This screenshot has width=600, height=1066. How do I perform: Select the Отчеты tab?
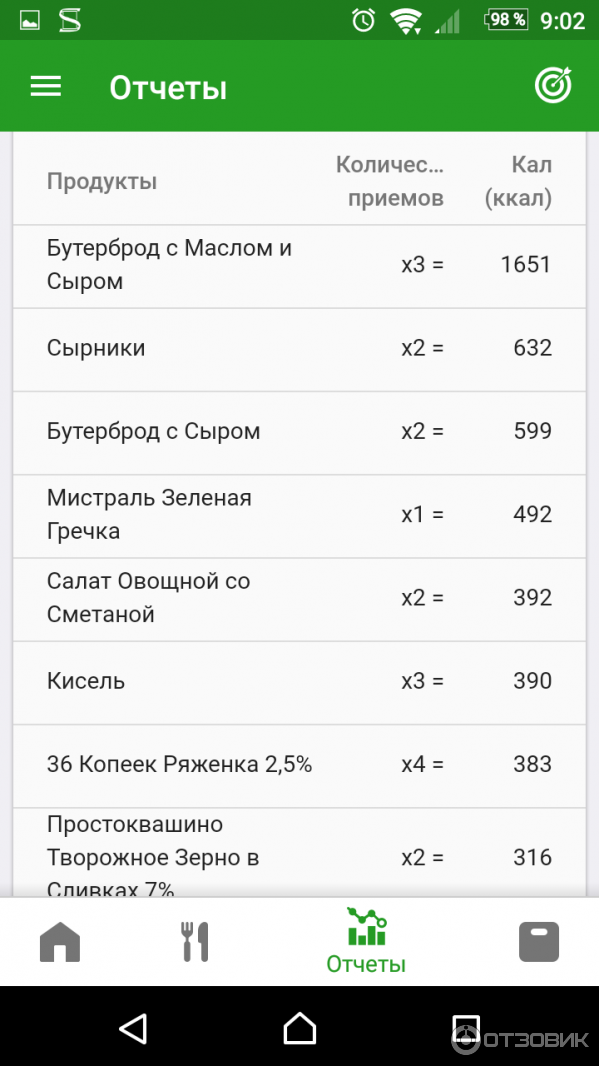366,941
